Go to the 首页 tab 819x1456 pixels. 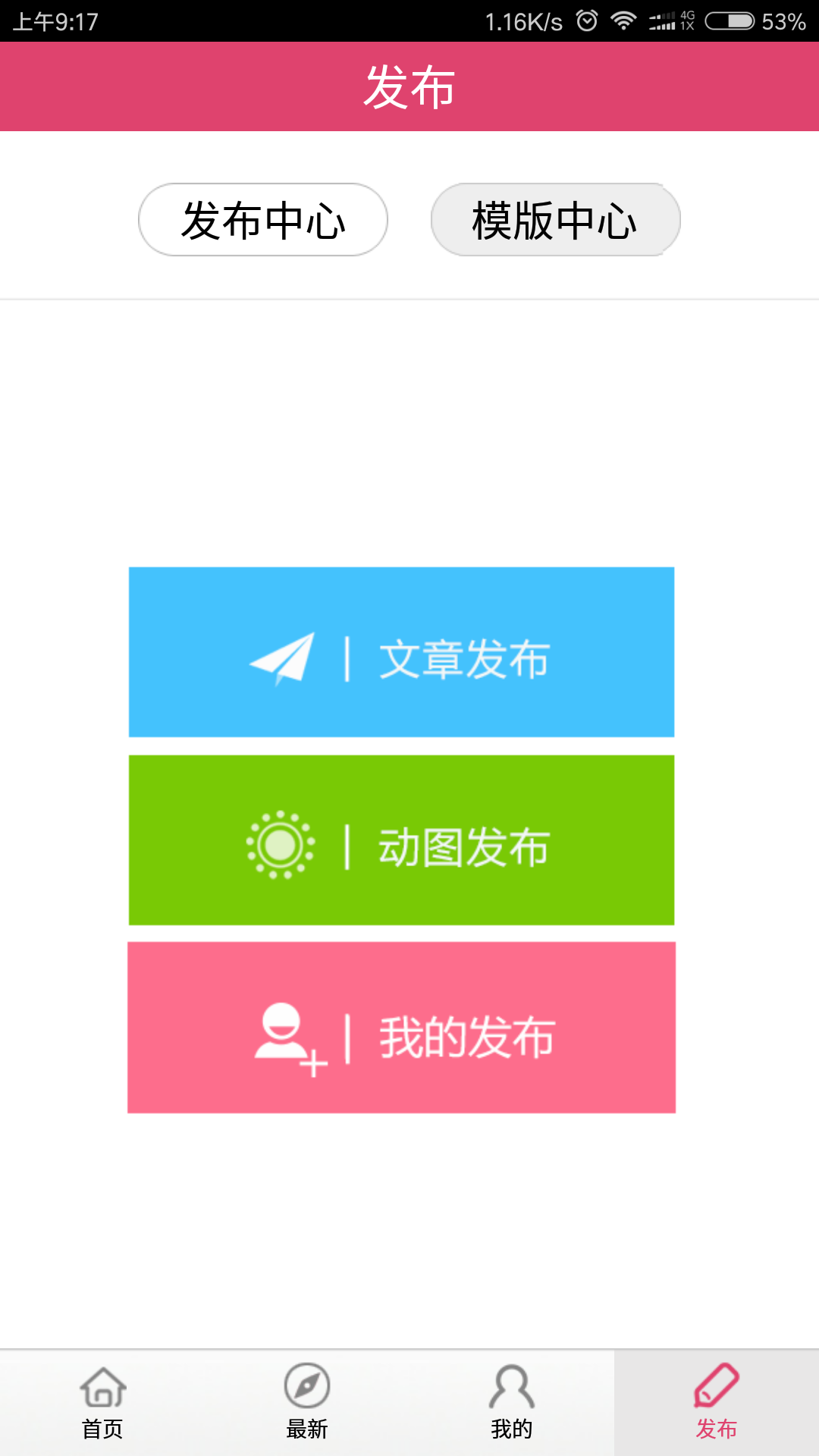pyautogui.click(x=102, y=1403)
